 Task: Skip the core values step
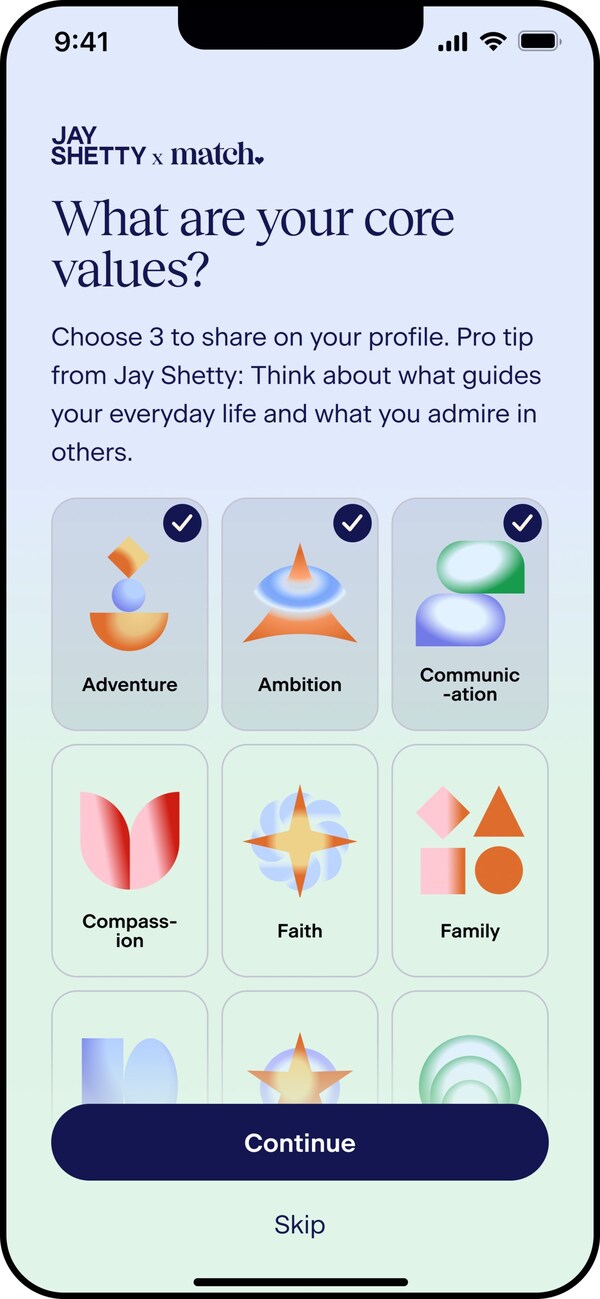[x=300, y=1225]
